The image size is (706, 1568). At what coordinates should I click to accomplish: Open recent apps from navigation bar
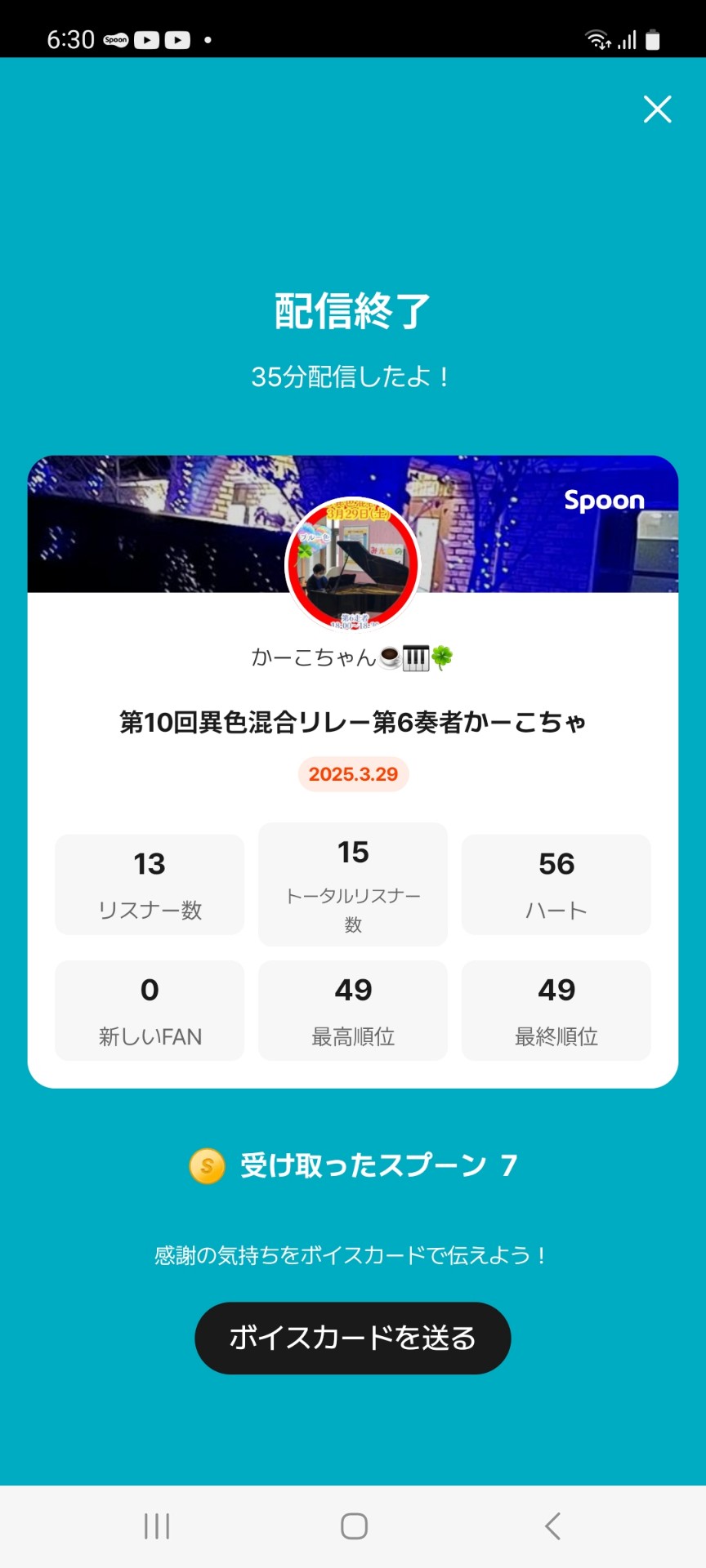pyautogui.click(x=157, y=1526)
